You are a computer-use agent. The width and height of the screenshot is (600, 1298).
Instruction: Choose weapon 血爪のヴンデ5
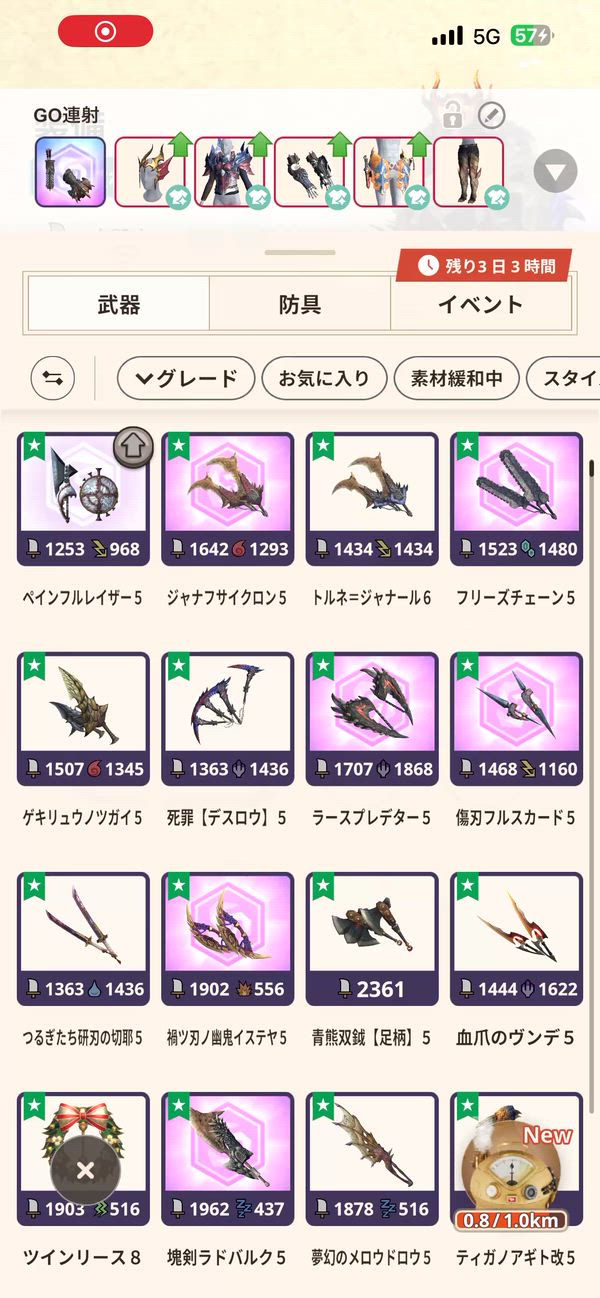[x=515, y=937]
